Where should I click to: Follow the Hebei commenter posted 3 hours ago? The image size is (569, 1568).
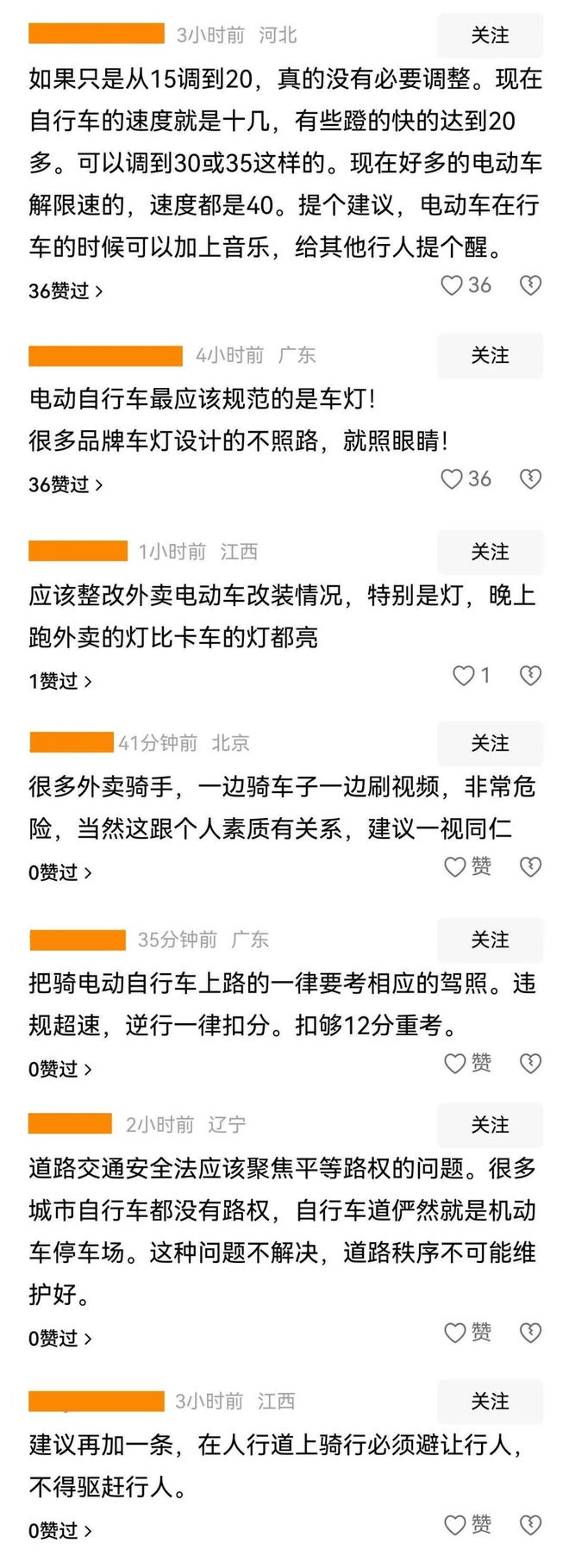coord(490,35)
